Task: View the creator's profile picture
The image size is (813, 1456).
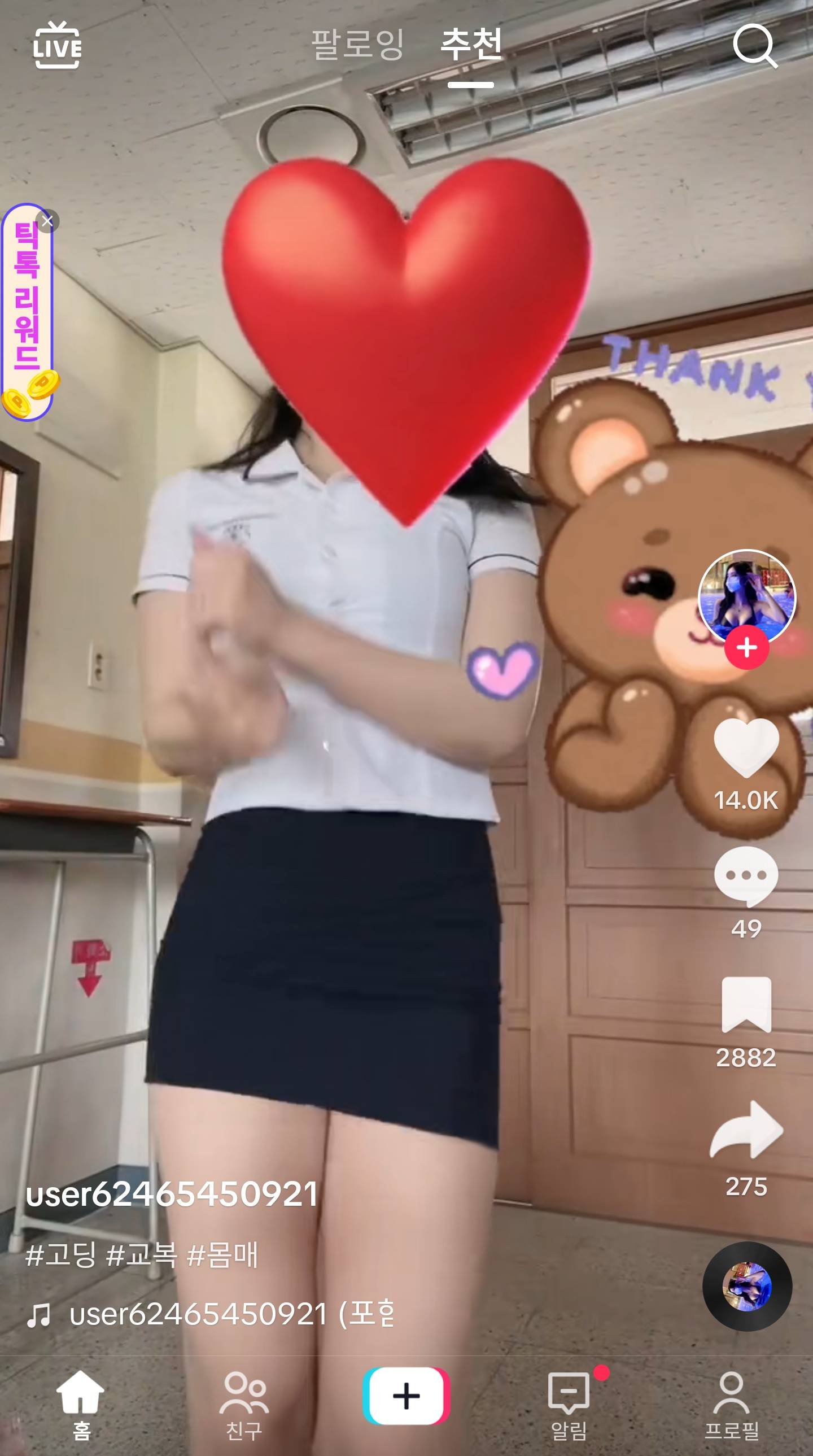Action: click(x=746, y=596)
